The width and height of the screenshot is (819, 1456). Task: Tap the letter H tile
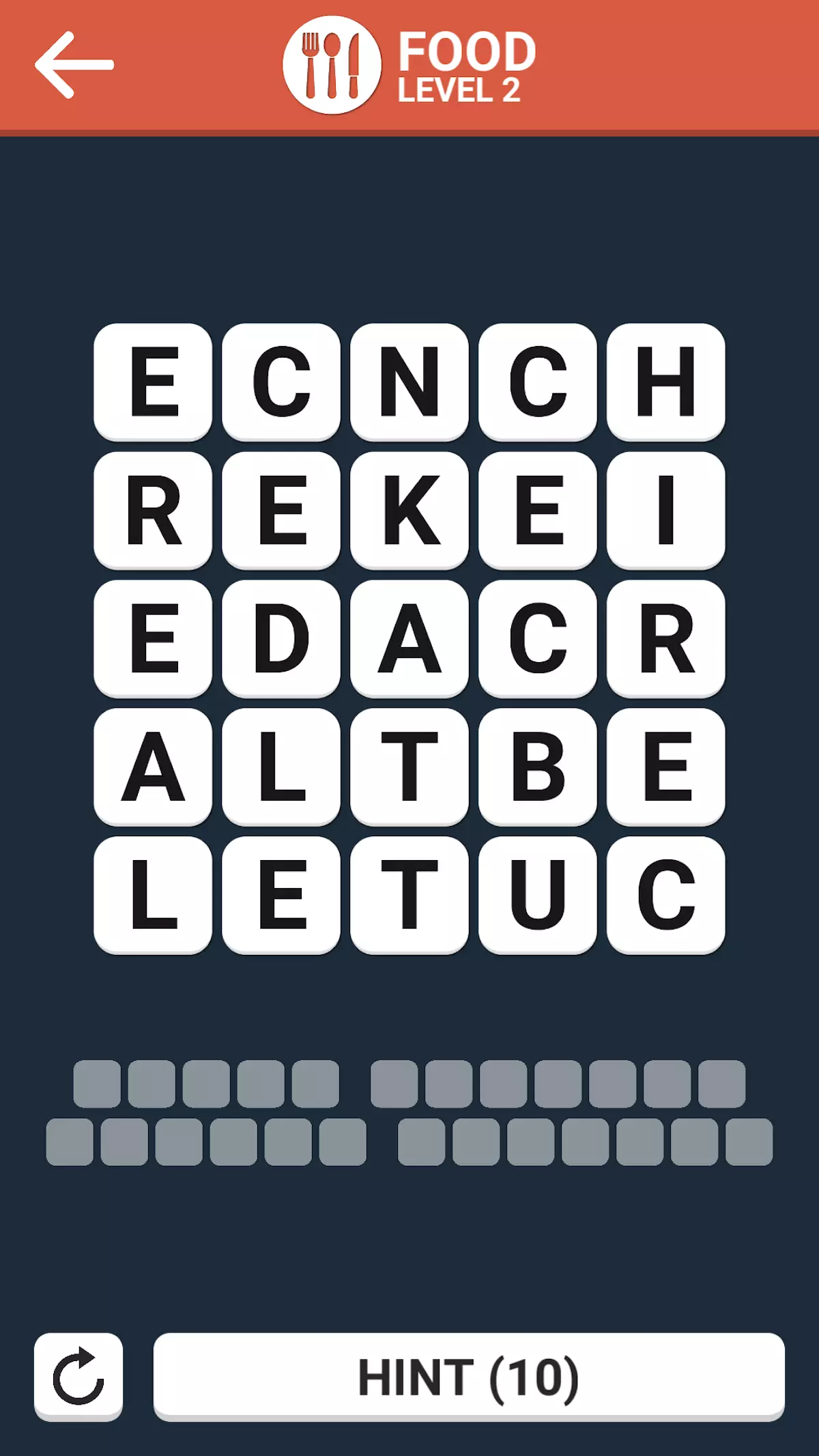click(x=665, y=382)
